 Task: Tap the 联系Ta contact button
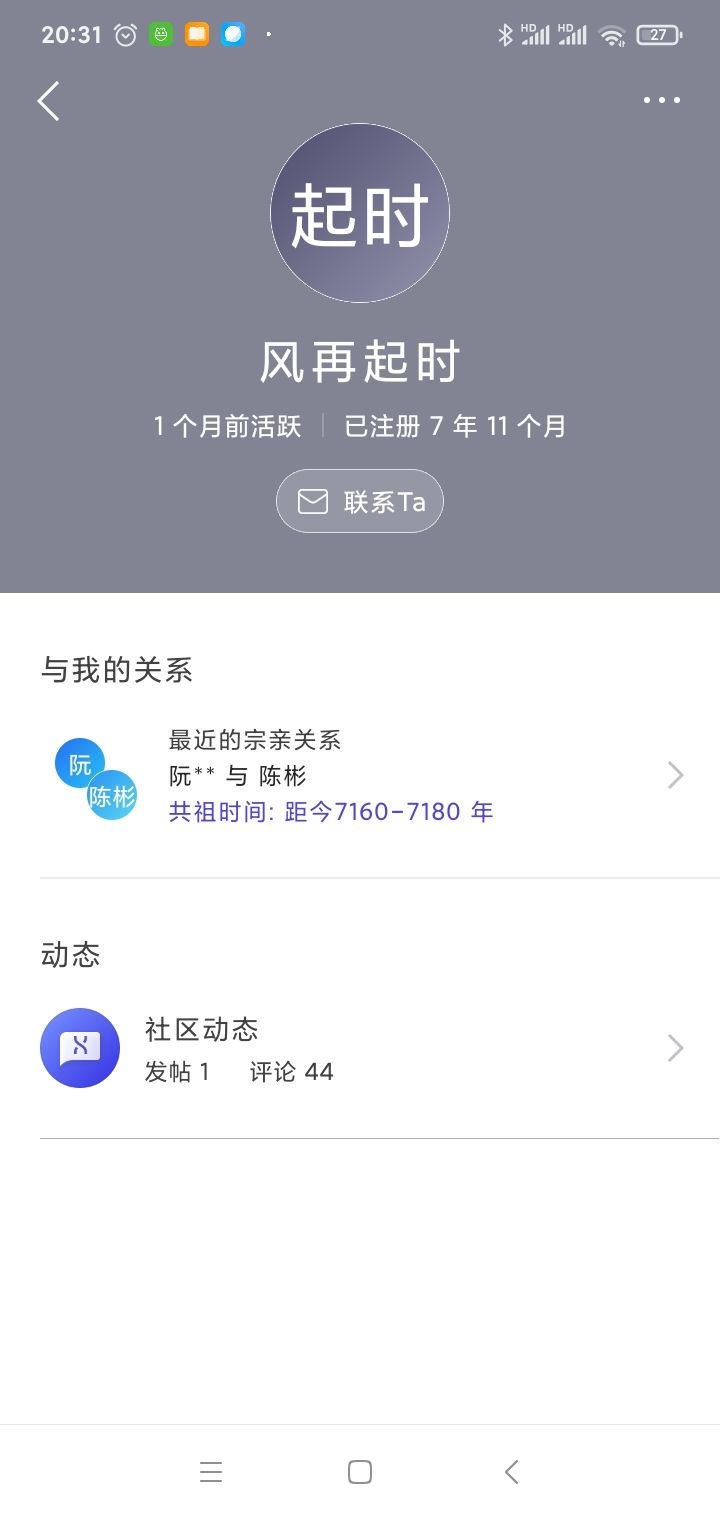(x=360, y=501)
